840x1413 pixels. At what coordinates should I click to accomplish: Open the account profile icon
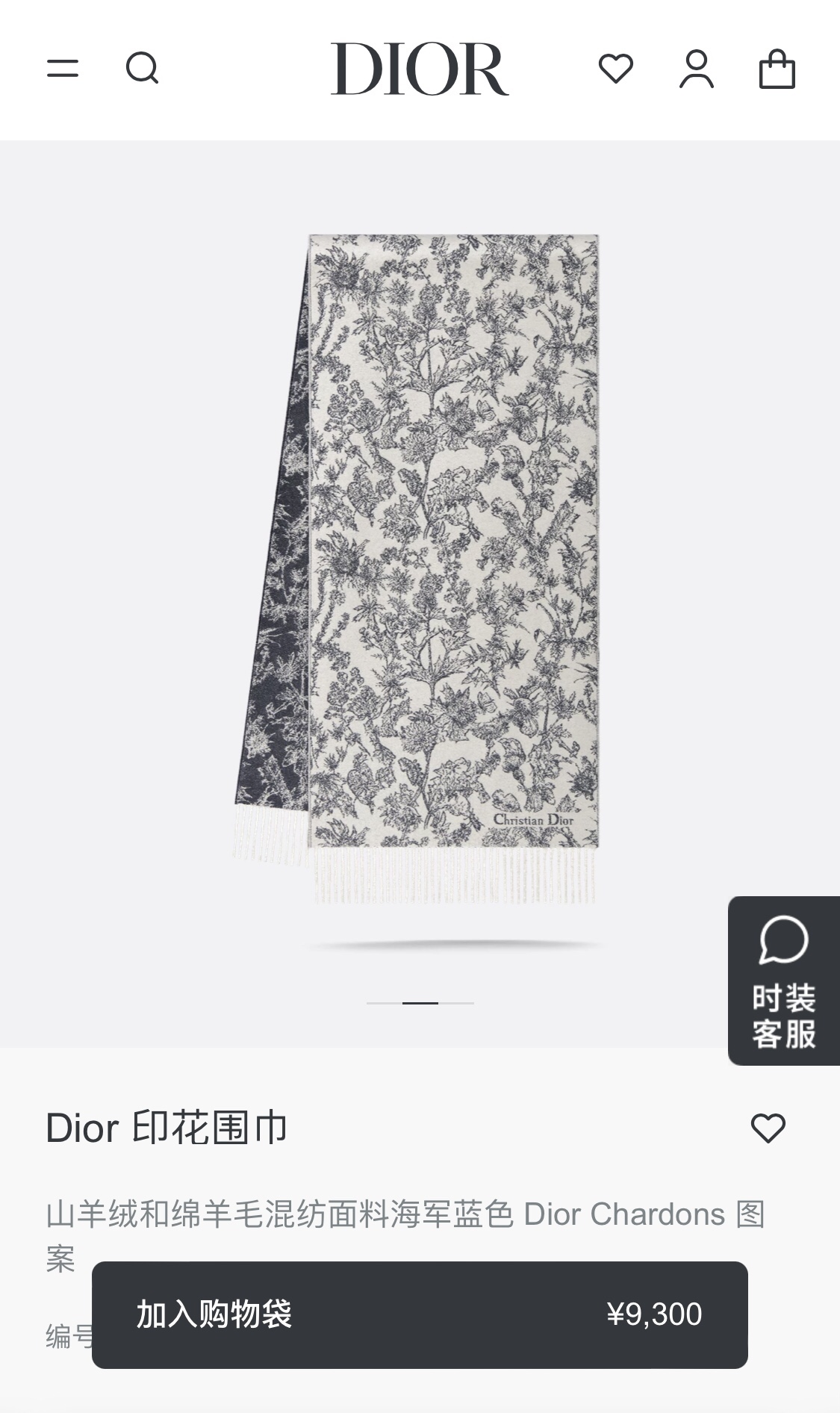[695, 68]
